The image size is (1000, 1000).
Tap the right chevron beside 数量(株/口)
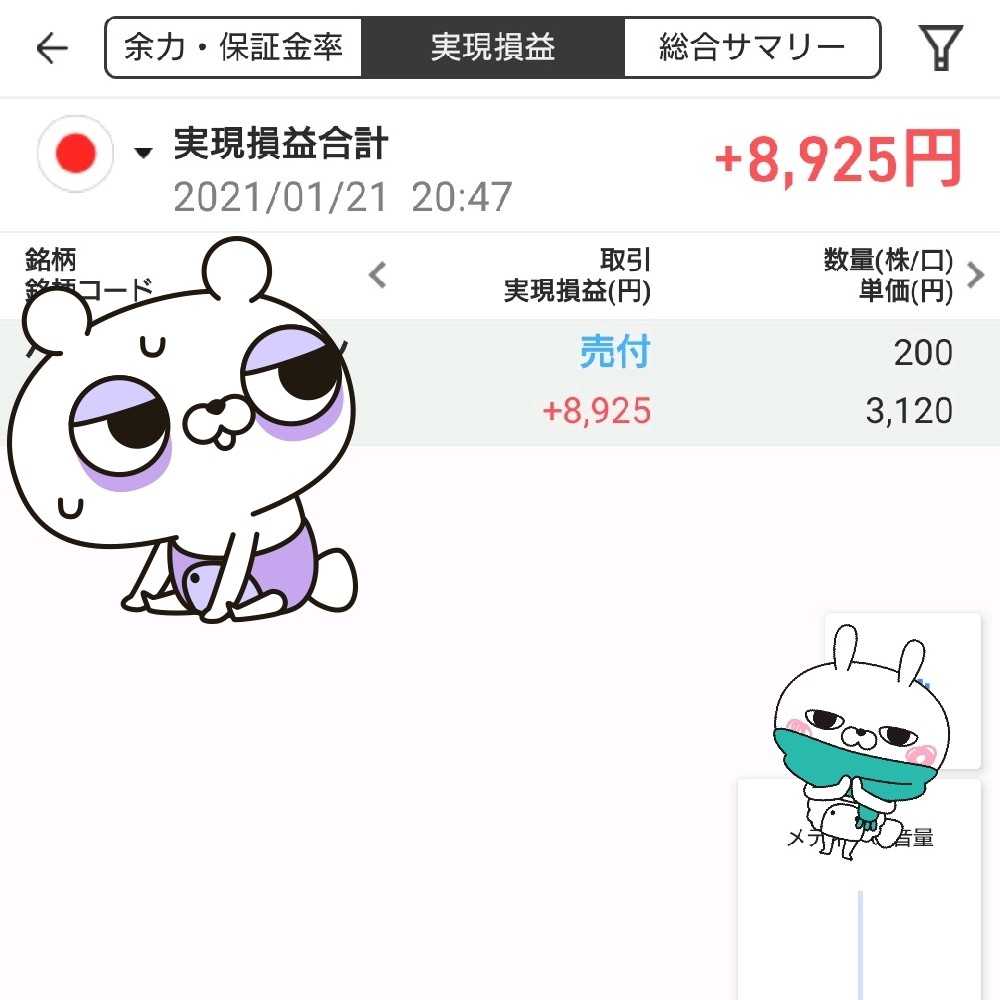[975, 275]
